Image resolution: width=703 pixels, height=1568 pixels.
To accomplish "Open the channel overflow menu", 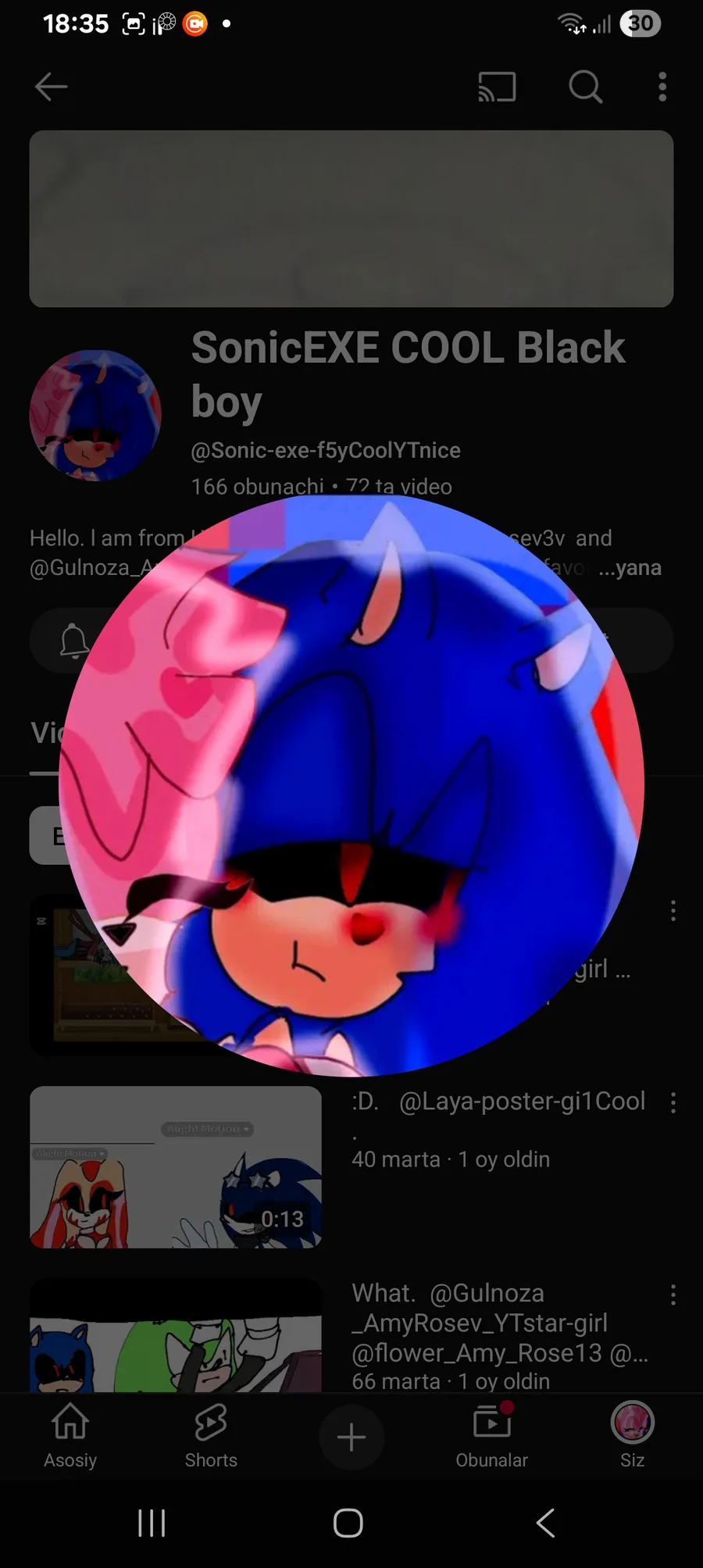I will point(662,87).
